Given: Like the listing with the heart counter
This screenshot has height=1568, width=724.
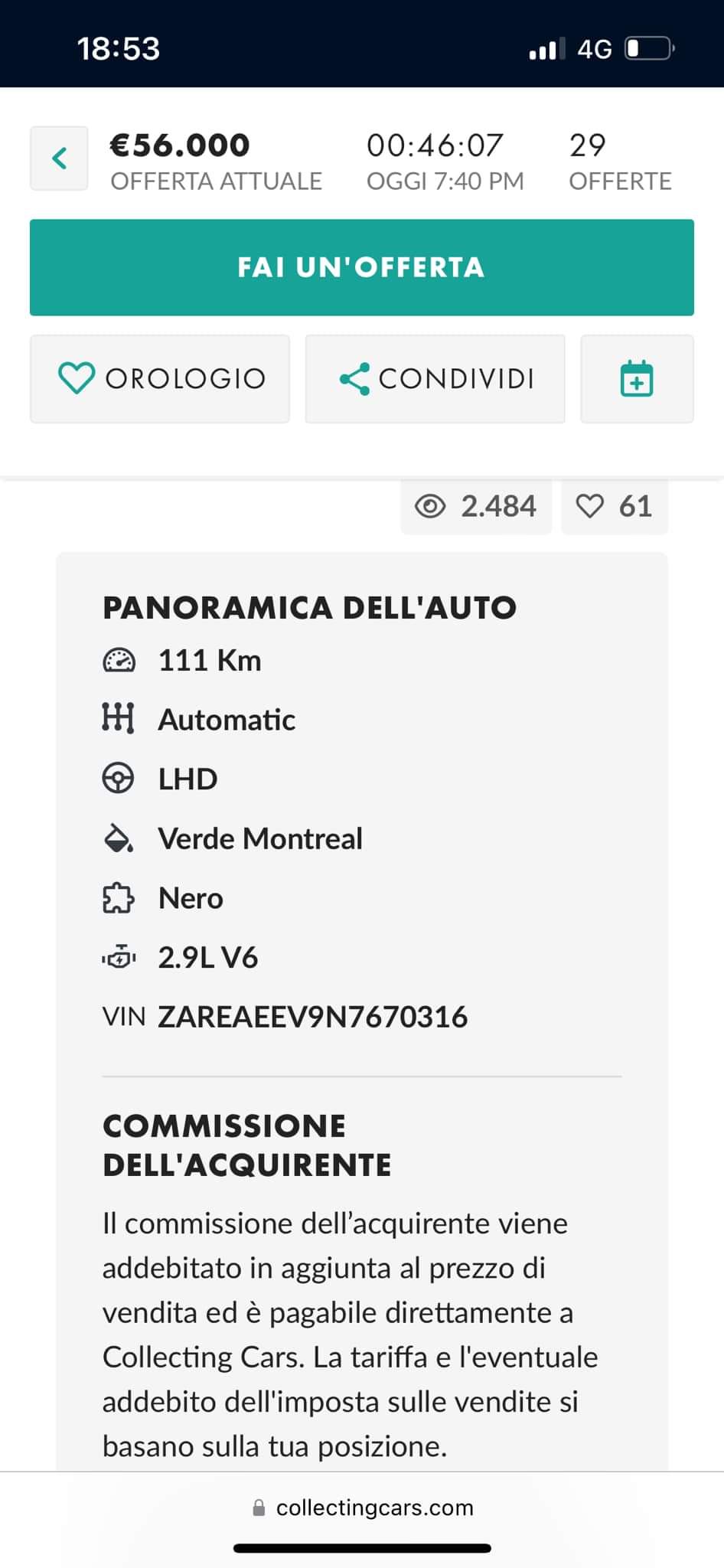Looking at the screenshot, I should (614, 506).
